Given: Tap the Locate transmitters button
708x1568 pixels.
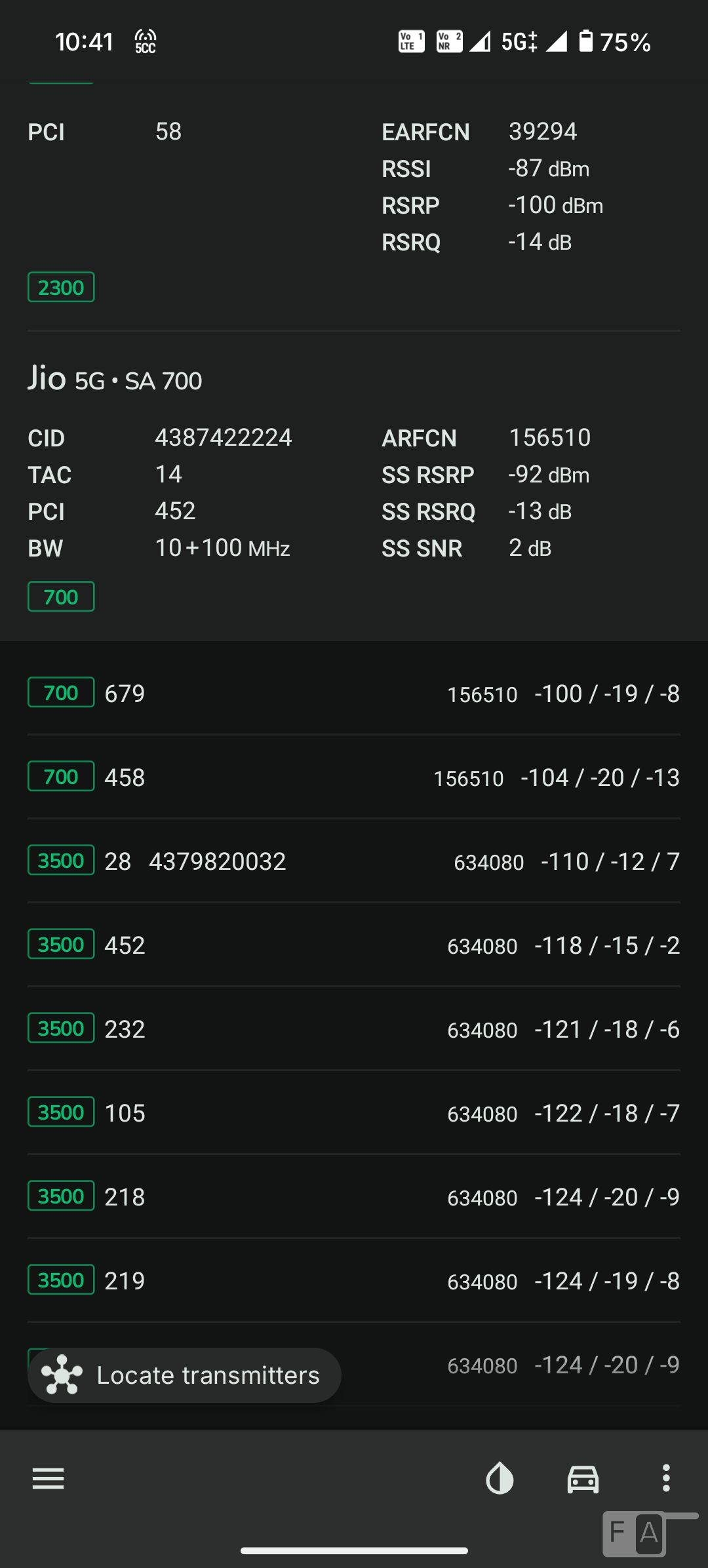Looking at the screenshot, I should [x=184, y=1375].
